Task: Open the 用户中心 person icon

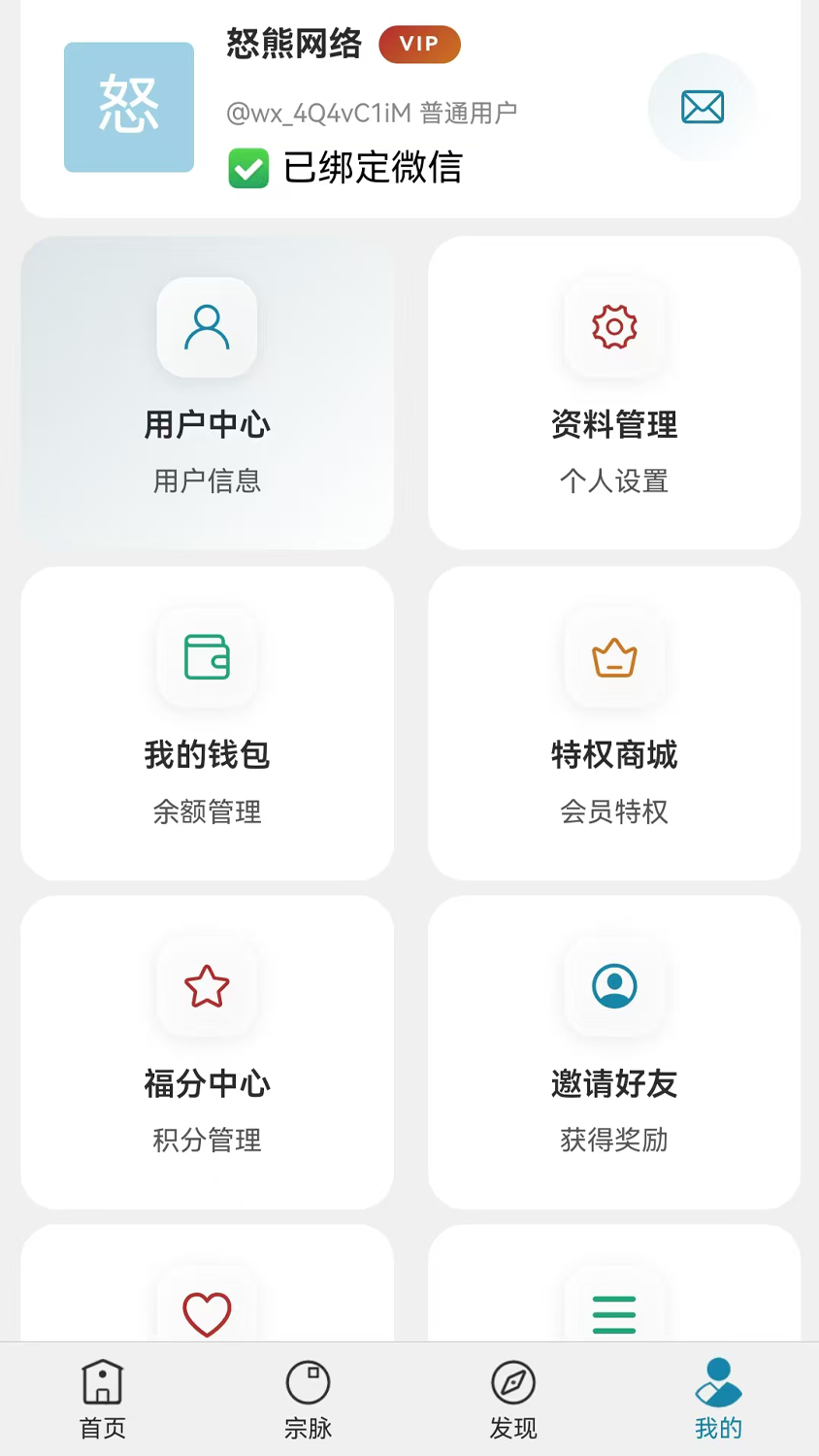Action: (207, 327)
